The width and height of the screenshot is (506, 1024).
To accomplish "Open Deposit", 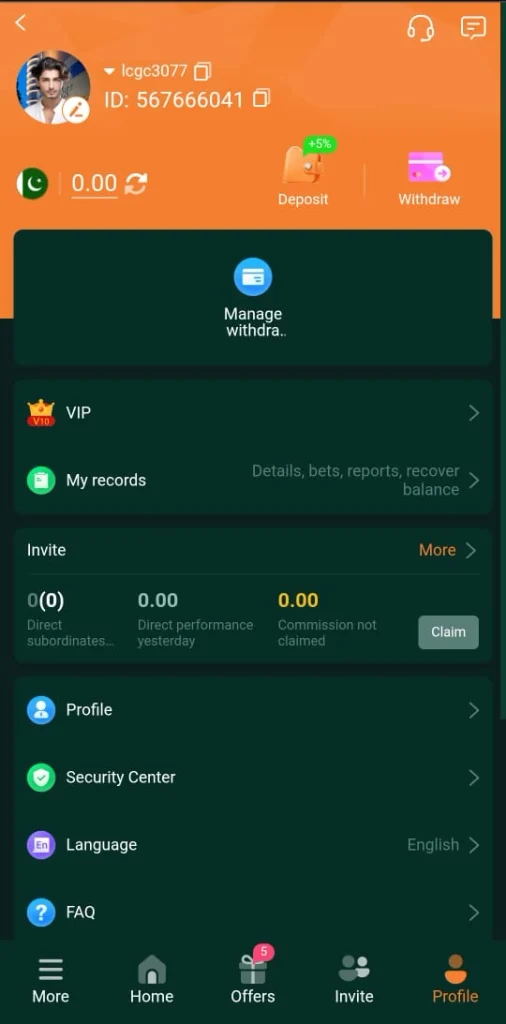I will tap(304, 174).
